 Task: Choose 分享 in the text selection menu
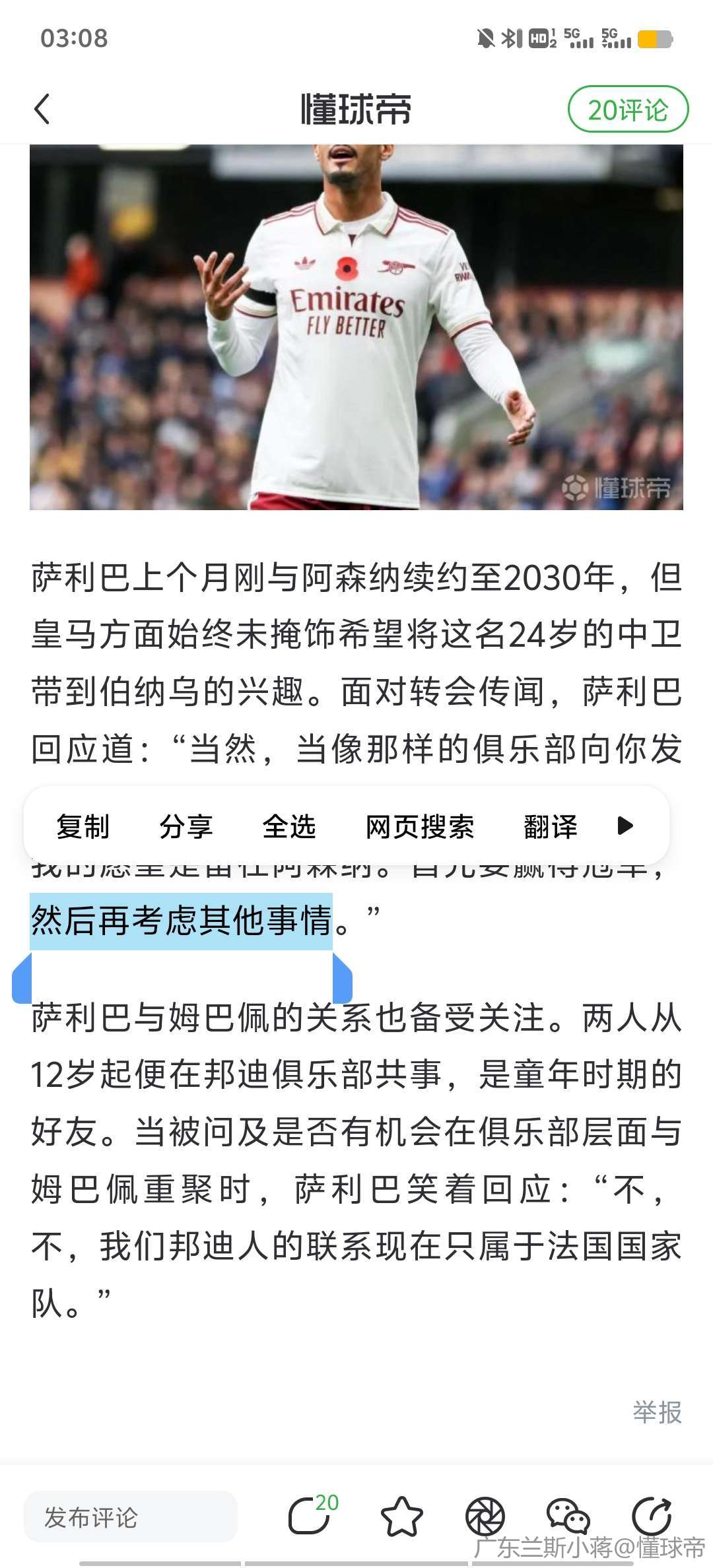pyautogui.click(x=186, y=826)
